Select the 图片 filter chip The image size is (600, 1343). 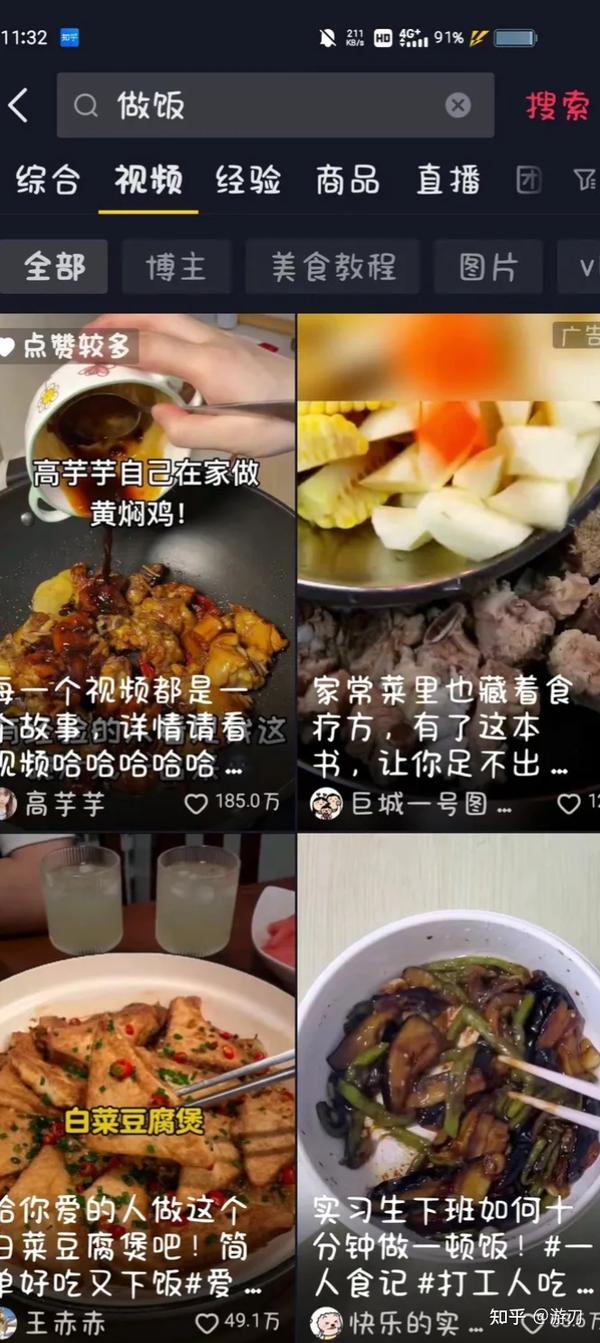point(488,267)
